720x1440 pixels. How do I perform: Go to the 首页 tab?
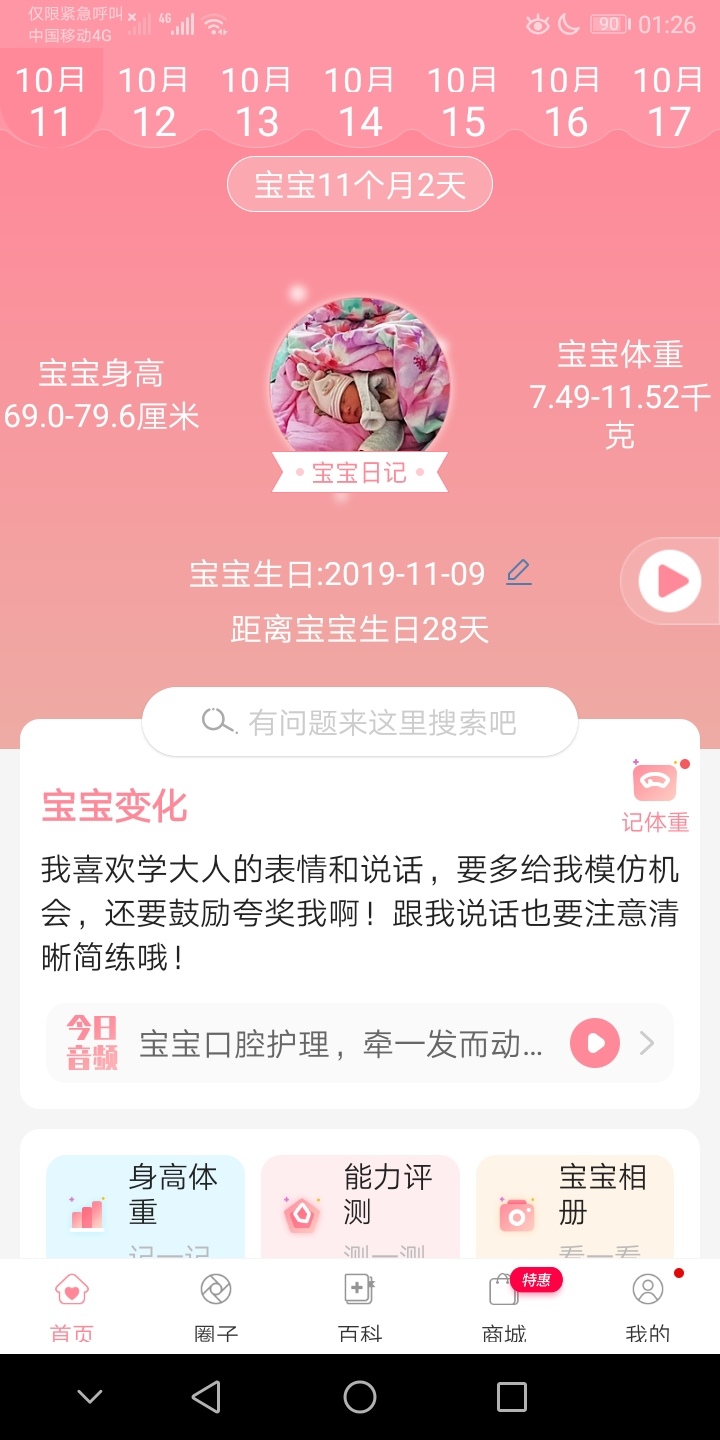click(x=72, y=1307)
